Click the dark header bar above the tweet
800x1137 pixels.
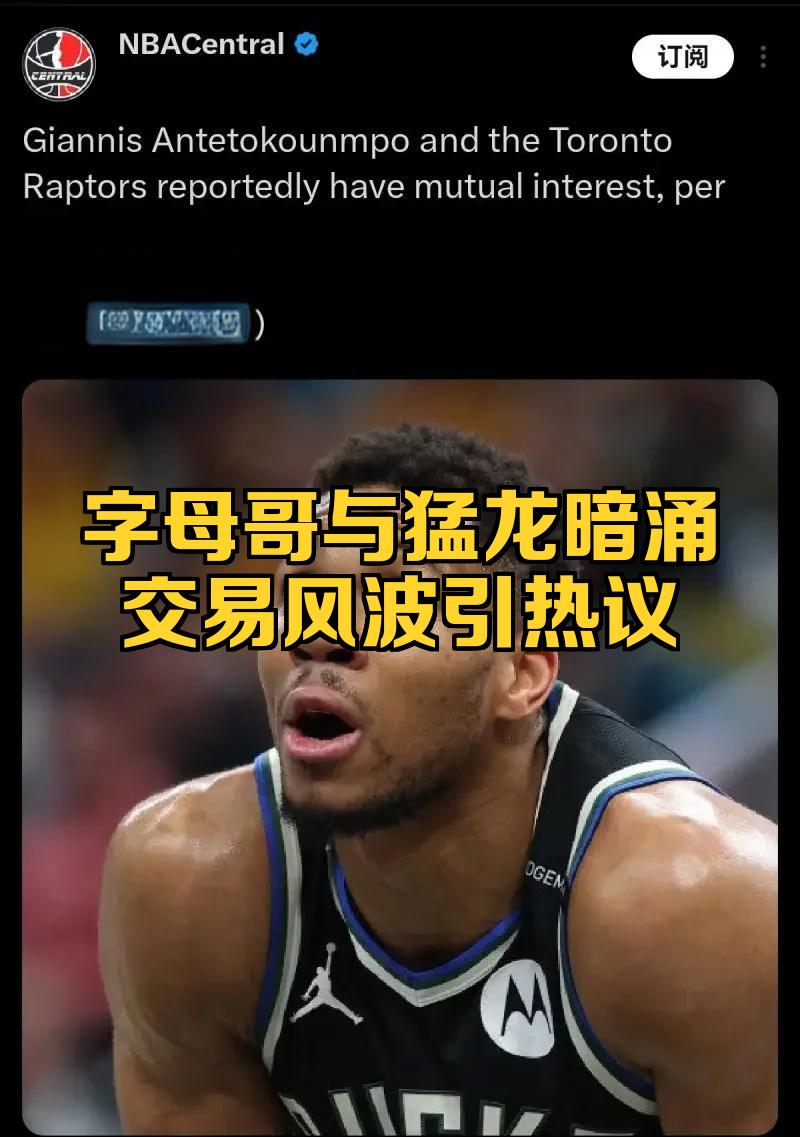pos(400,10)
